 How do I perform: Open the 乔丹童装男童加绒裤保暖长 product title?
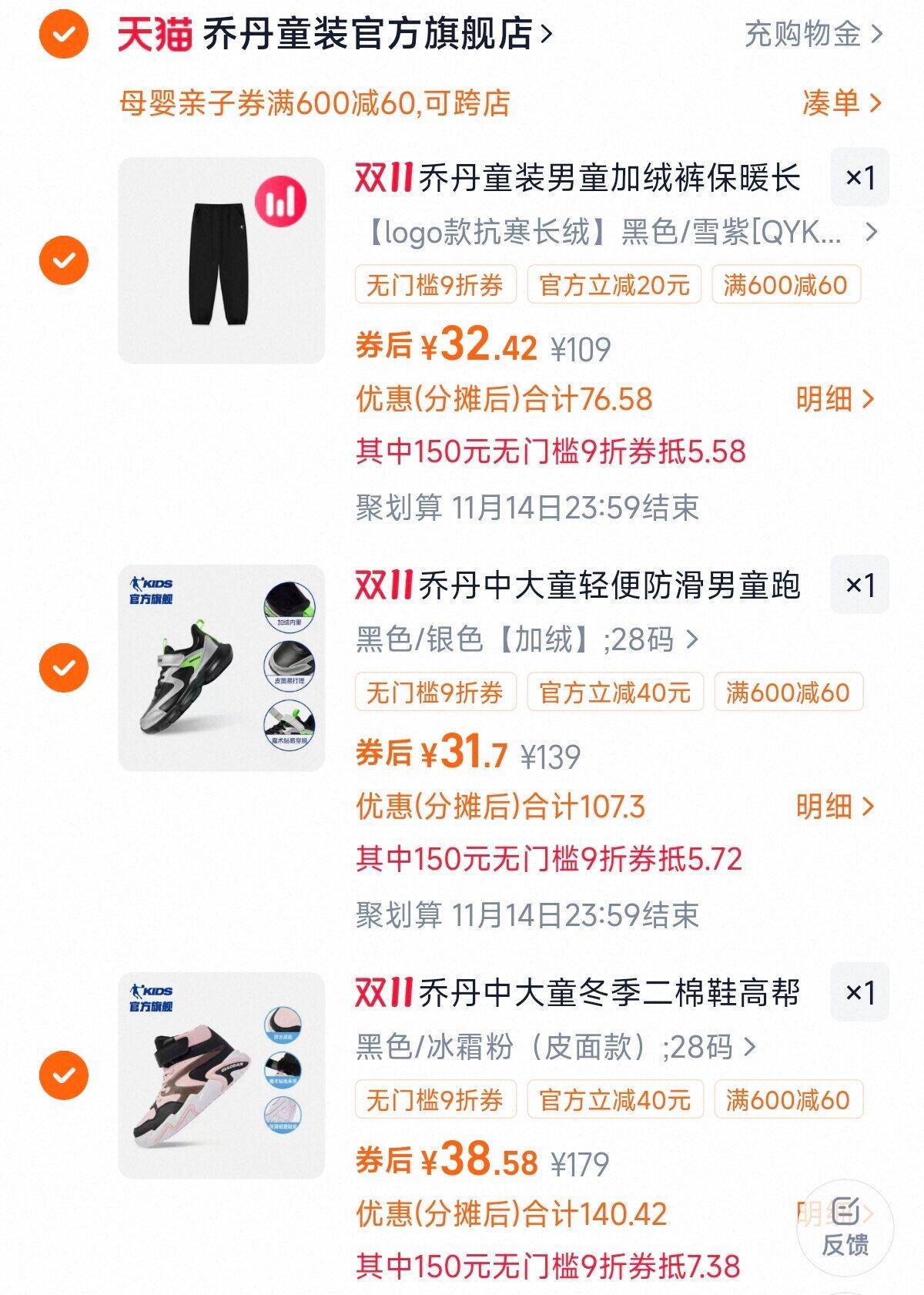[x=577, y=178]
